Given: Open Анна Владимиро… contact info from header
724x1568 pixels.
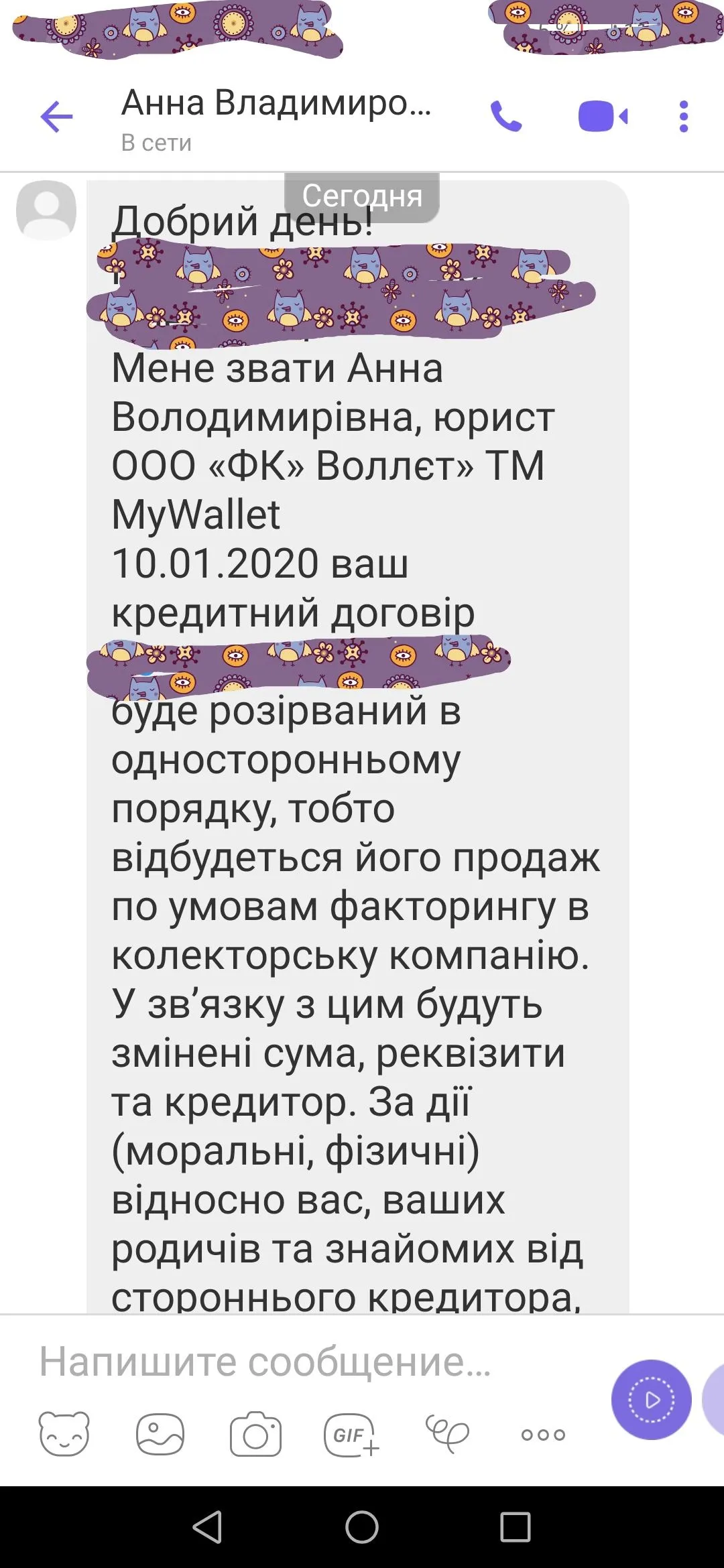Looking at the screenshot, I should (275, 117).
